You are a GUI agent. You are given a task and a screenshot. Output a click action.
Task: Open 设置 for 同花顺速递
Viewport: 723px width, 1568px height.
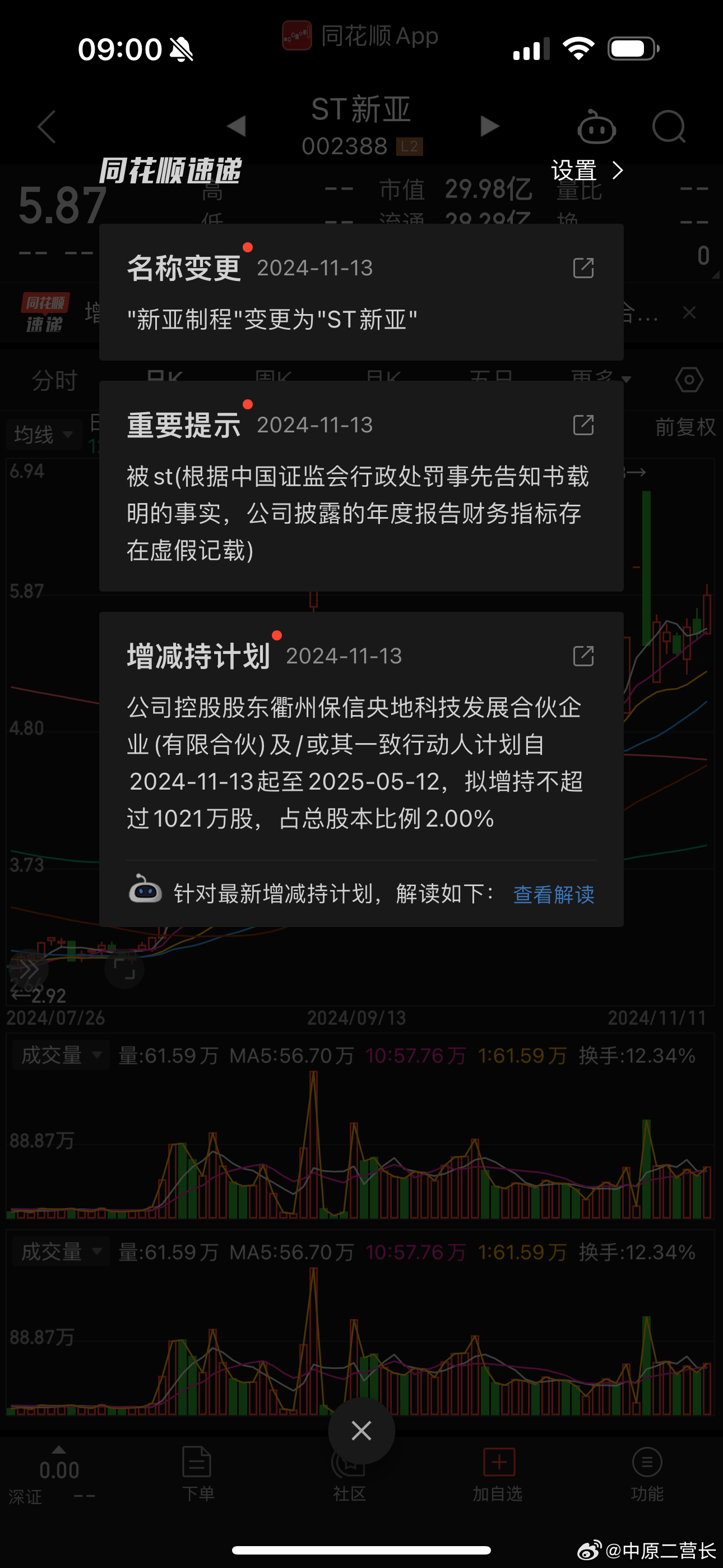click(587, 170)
